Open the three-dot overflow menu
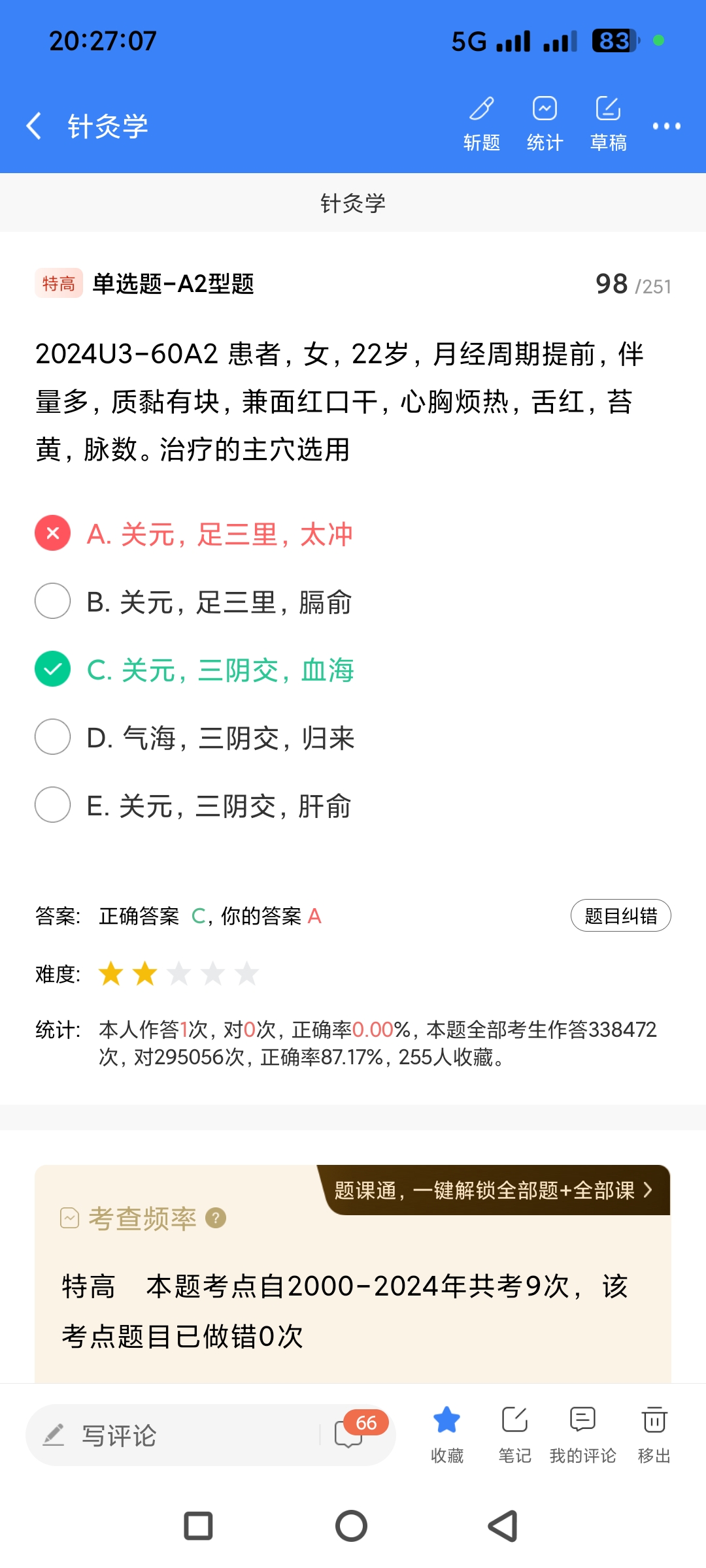 pos(666,126)
